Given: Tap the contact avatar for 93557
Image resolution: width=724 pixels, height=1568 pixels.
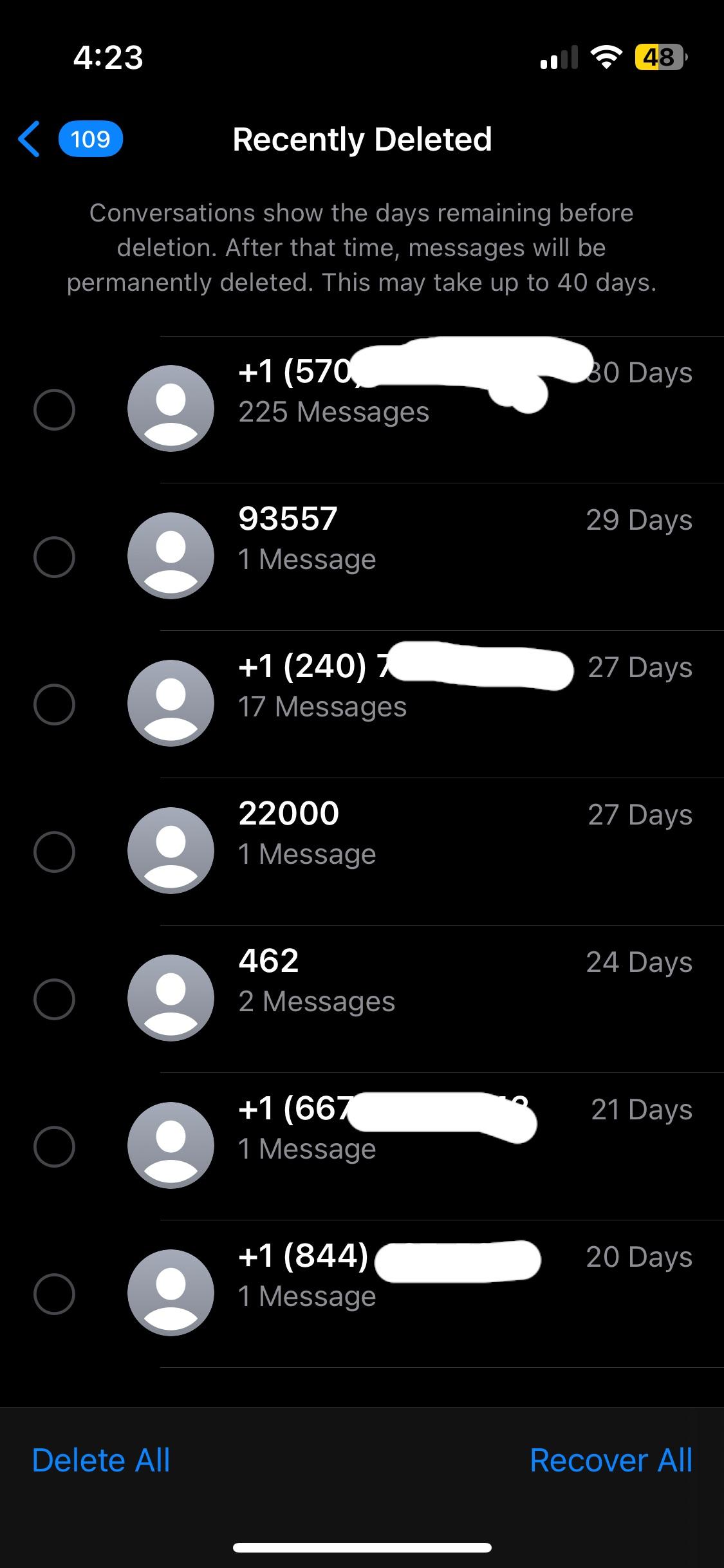Looking at the screenshot, I should coord(170,555).
